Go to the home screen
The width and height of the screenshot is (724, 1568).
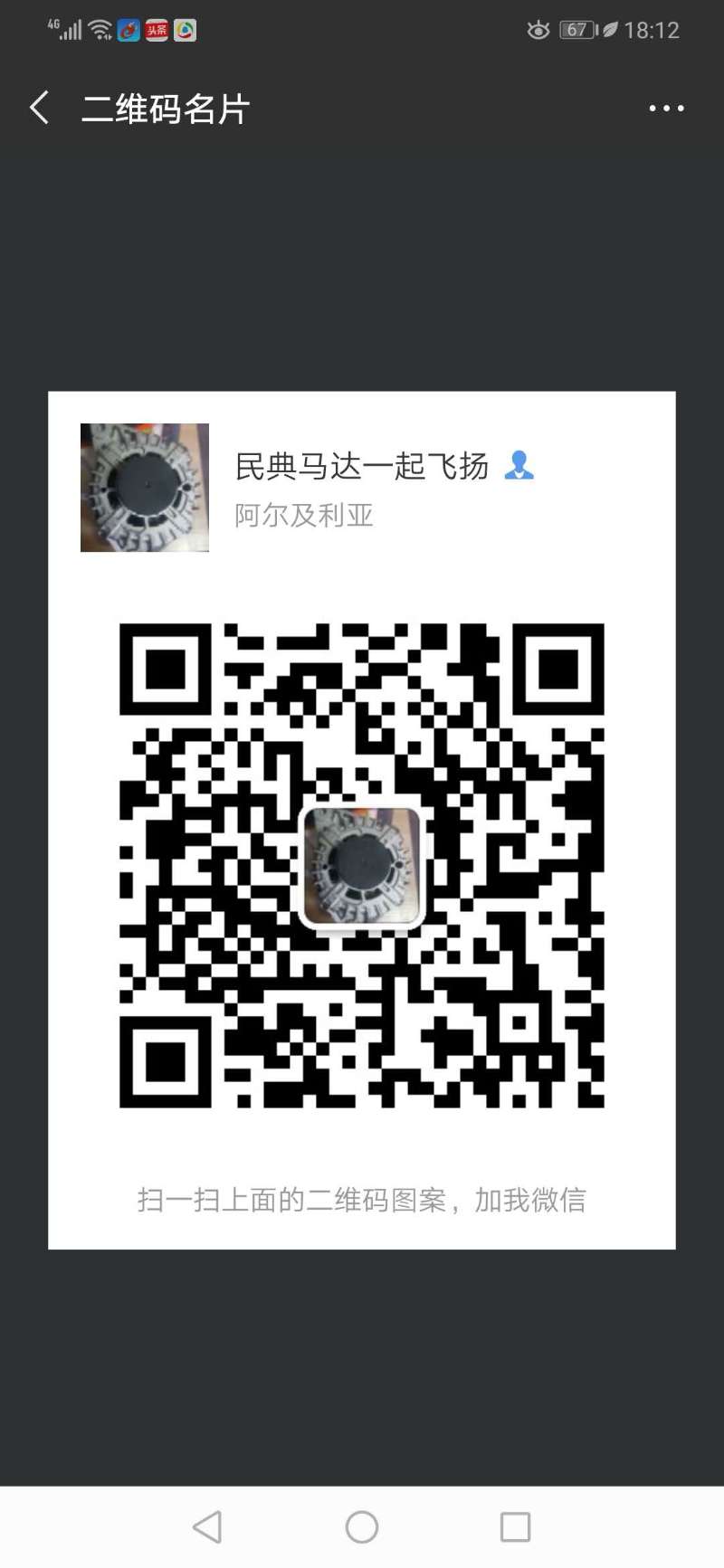[362, 1526]
